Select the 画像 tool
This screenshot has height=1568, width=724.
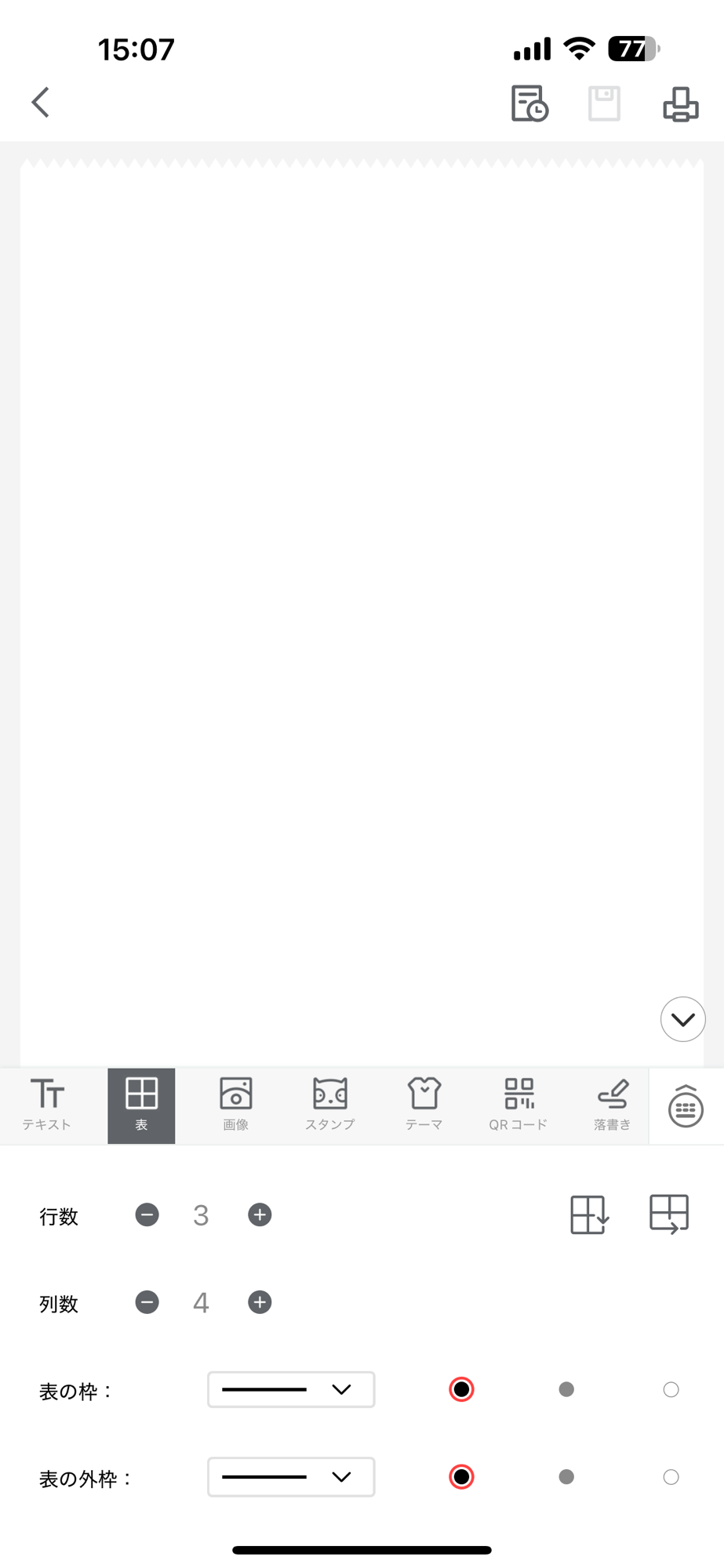(x=235, y=1105)
